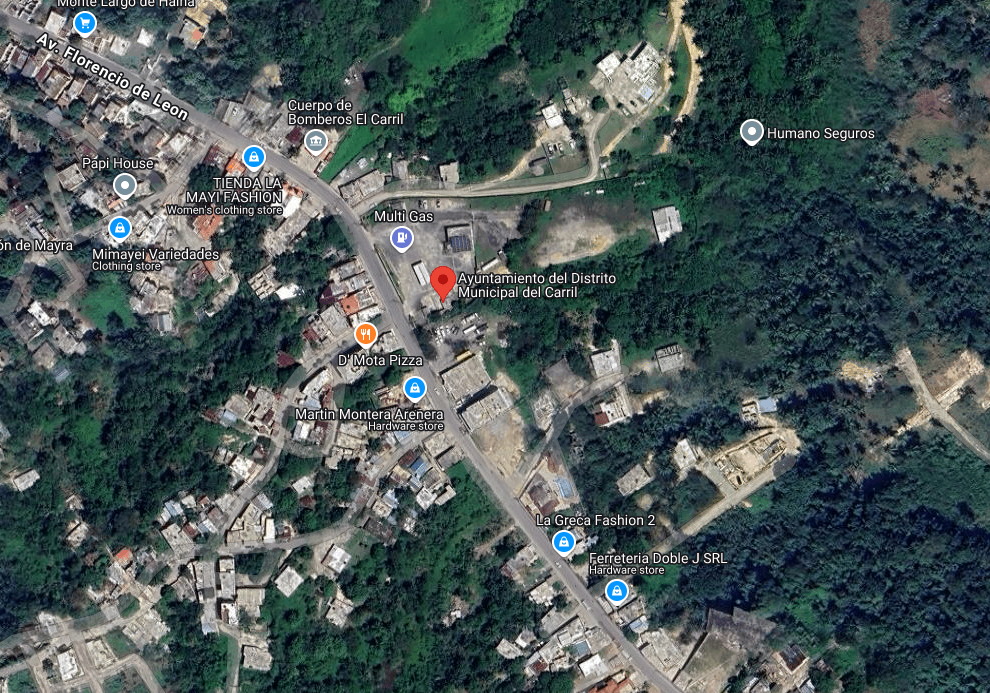Open the Humano Seguros location pin
This screenshot has height=693, width=990.
coord(751,132)
